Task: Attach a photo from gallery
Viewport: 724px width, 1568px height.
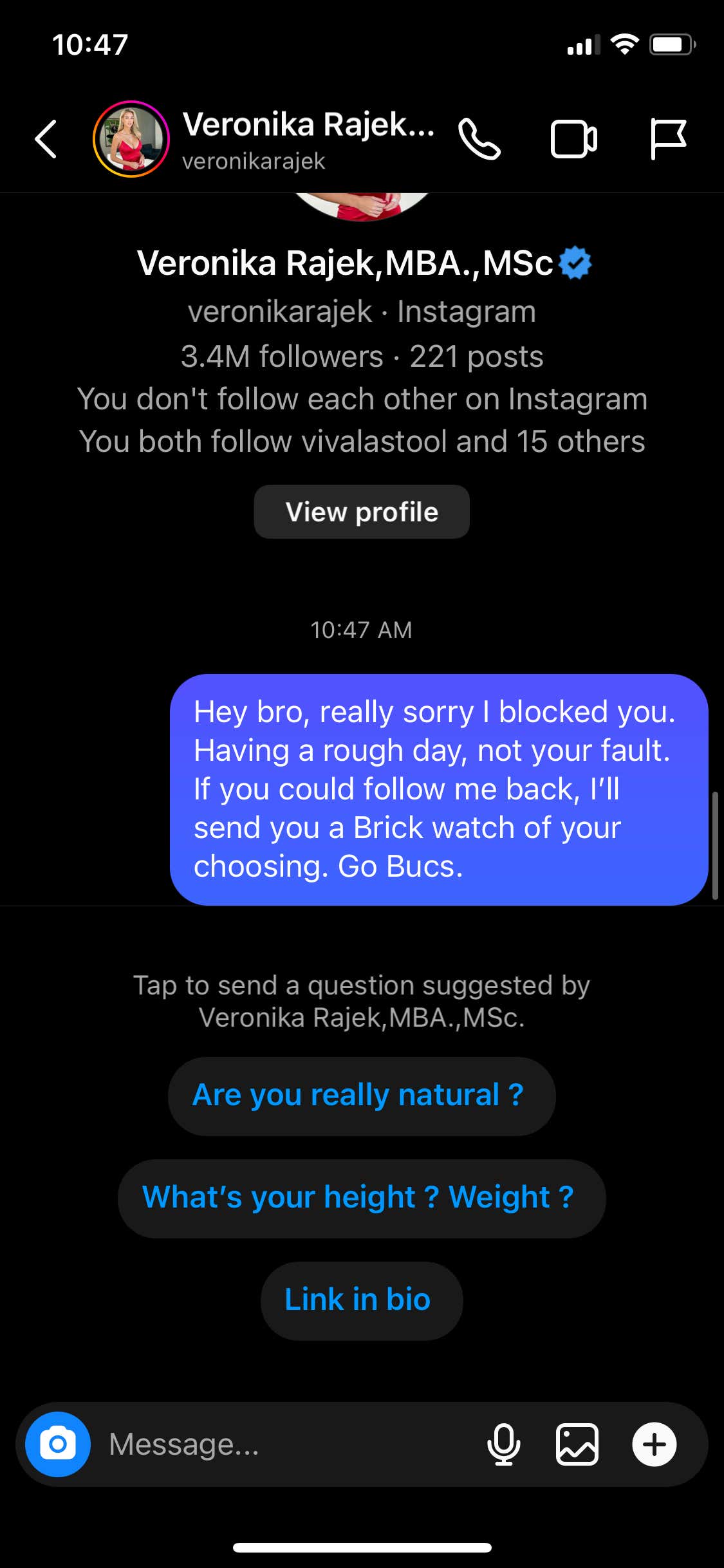Action: (x=577, y=1444)
